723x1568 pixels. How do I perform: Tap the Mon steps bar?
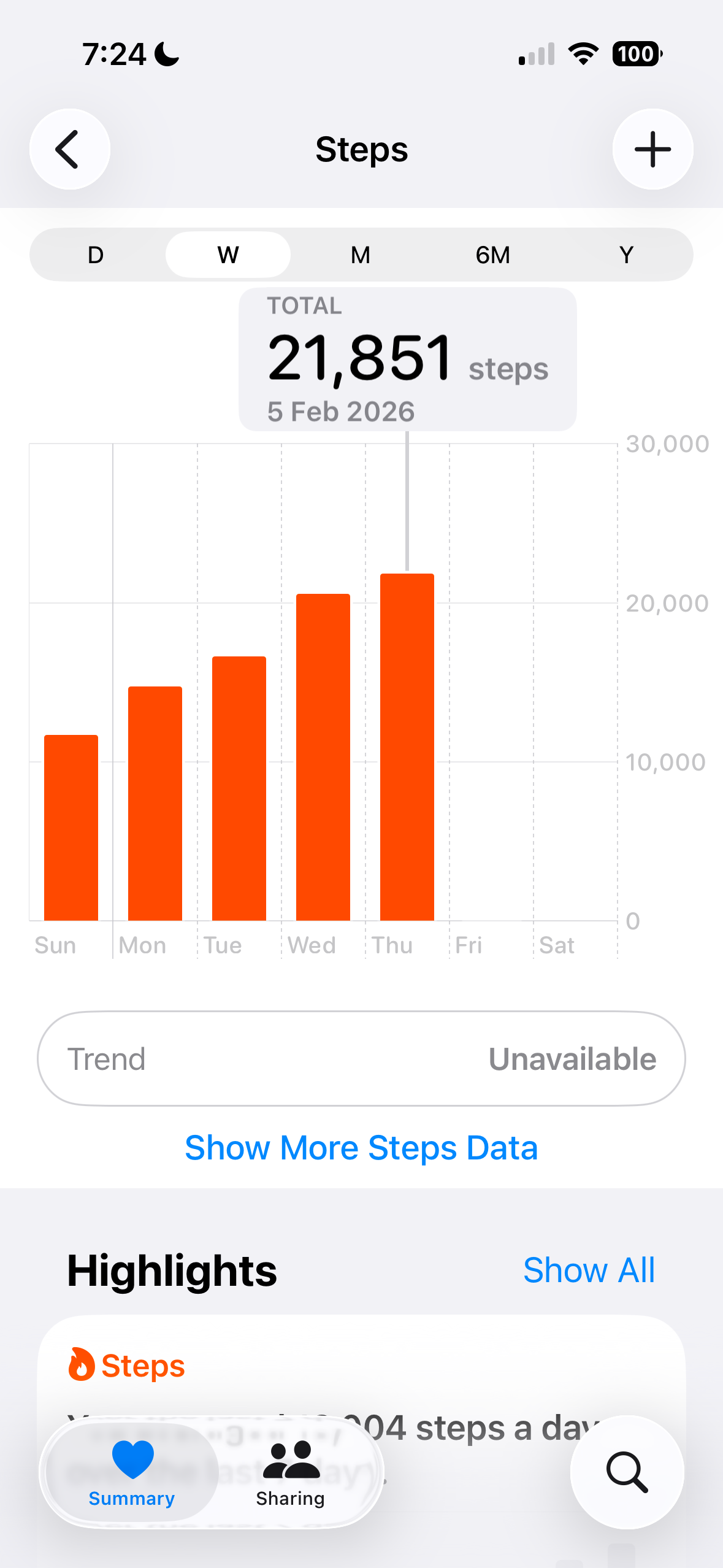[155, 804]
